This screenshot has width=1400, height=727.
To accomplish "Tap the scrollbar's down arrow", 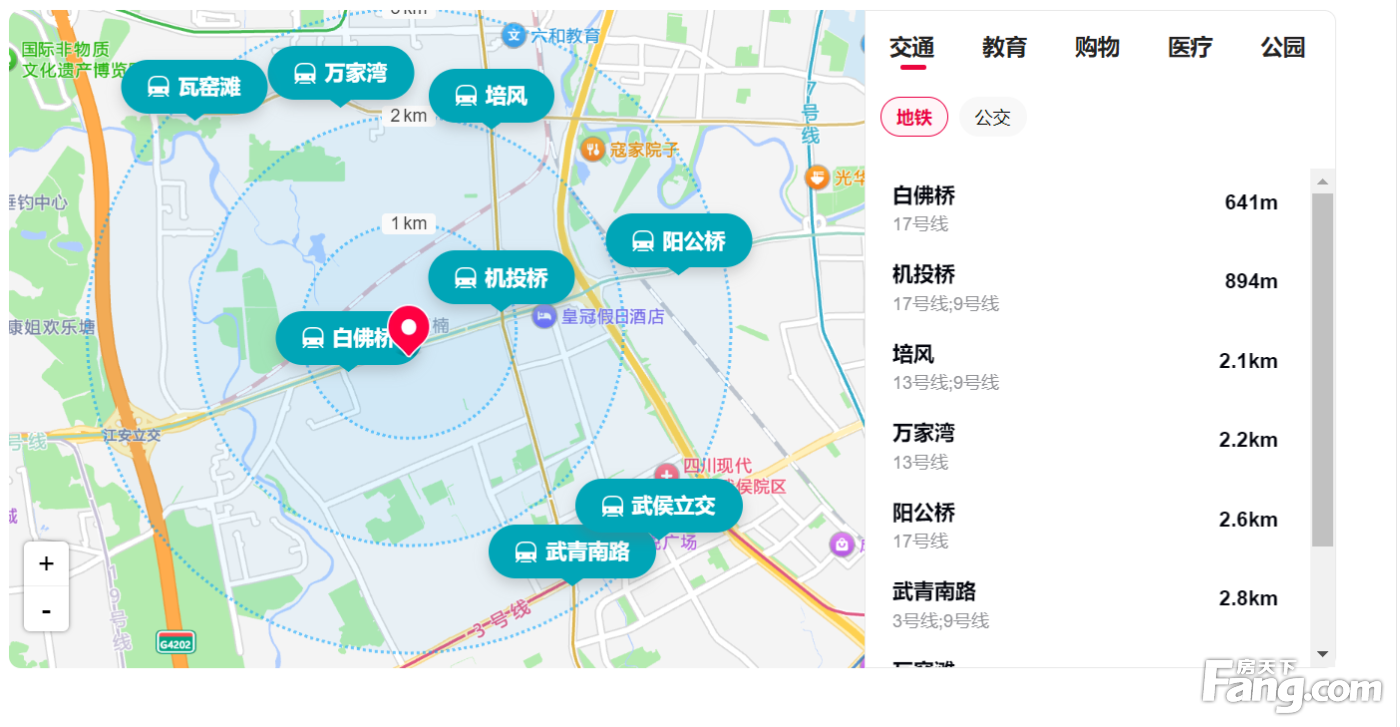I will 1322,654.
